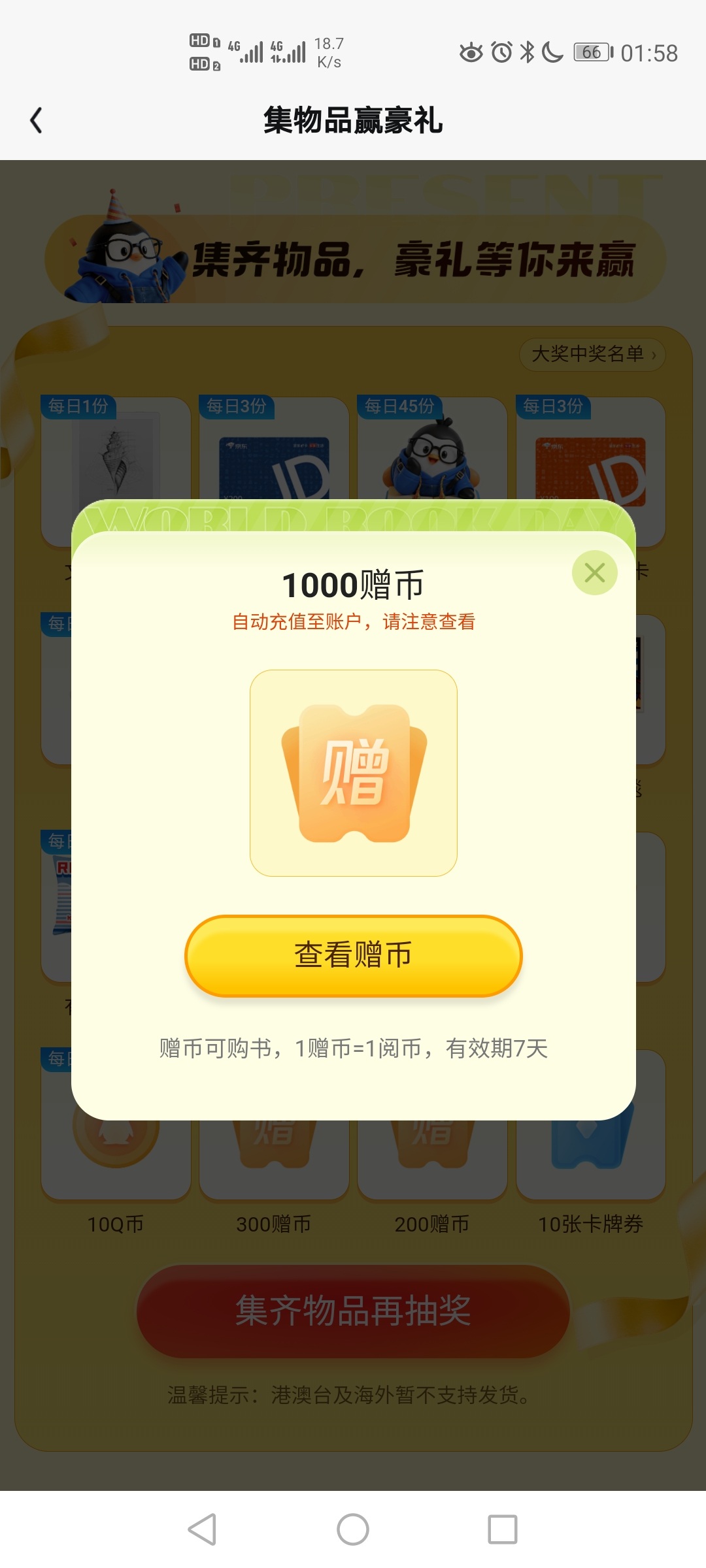This screenshot has width=706, height=1568.
Task: Go back from 集物品赢豪礼 page
Action: (x=37, y=120)
